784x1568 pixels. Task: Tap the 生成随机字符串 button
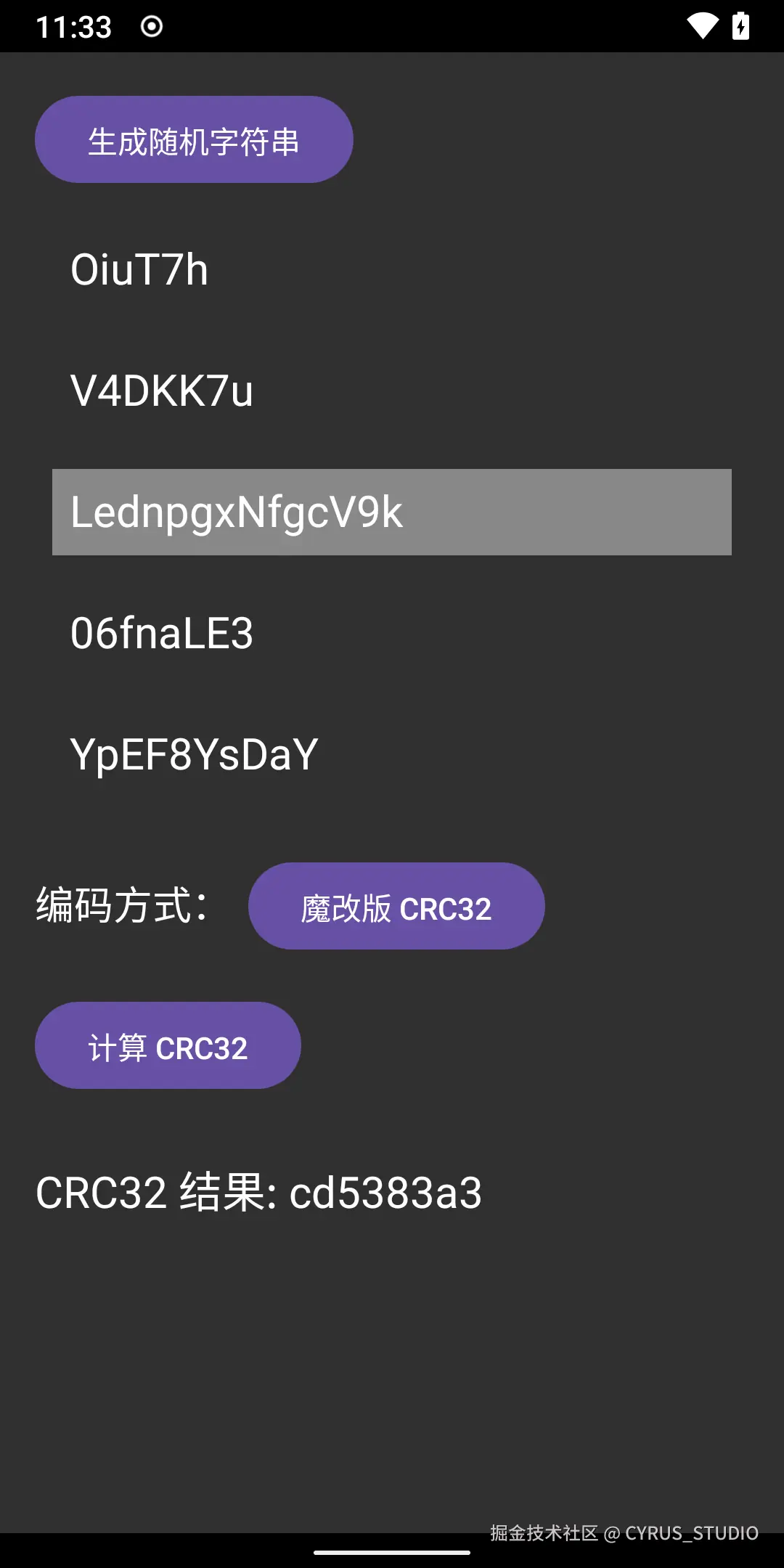[x=194, y=140]
